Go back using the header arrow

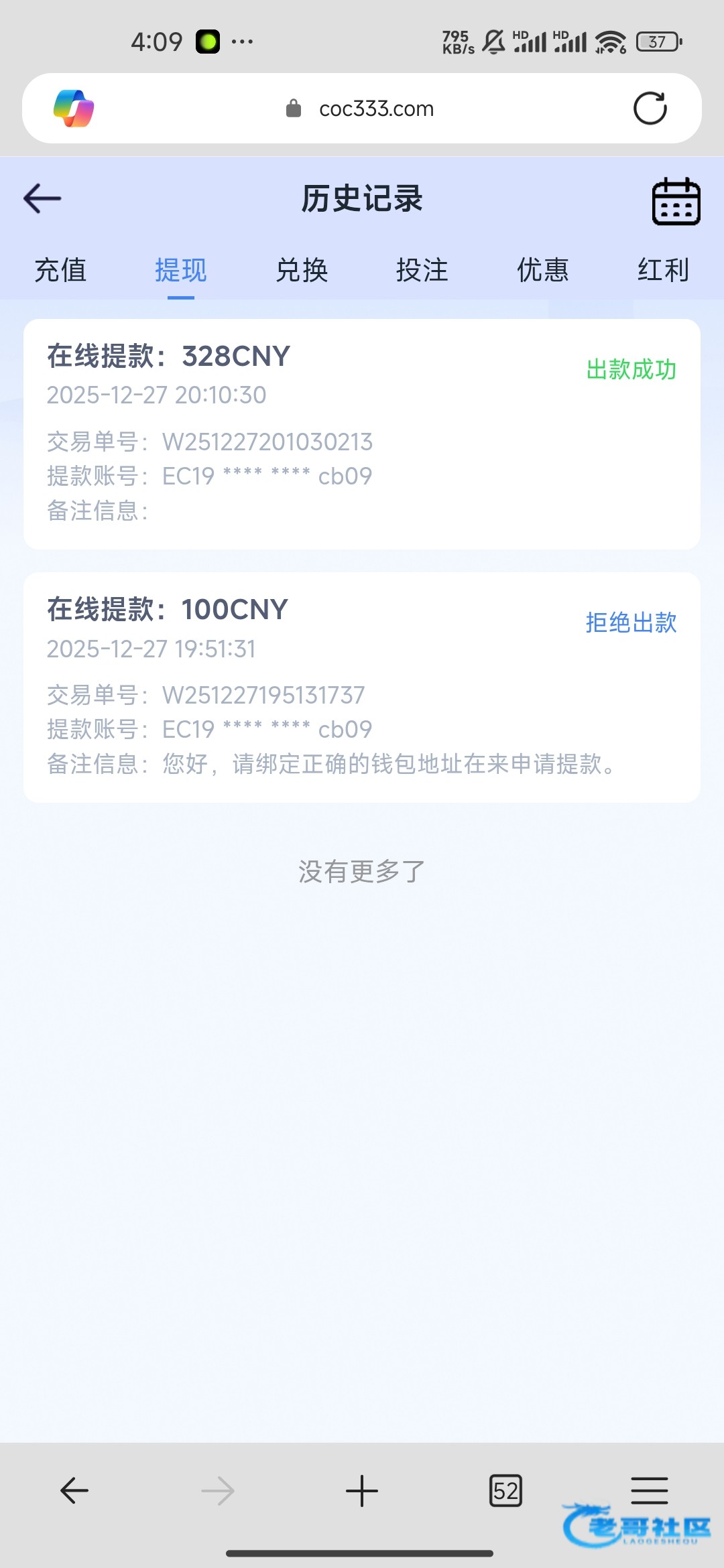coord(42,198)
